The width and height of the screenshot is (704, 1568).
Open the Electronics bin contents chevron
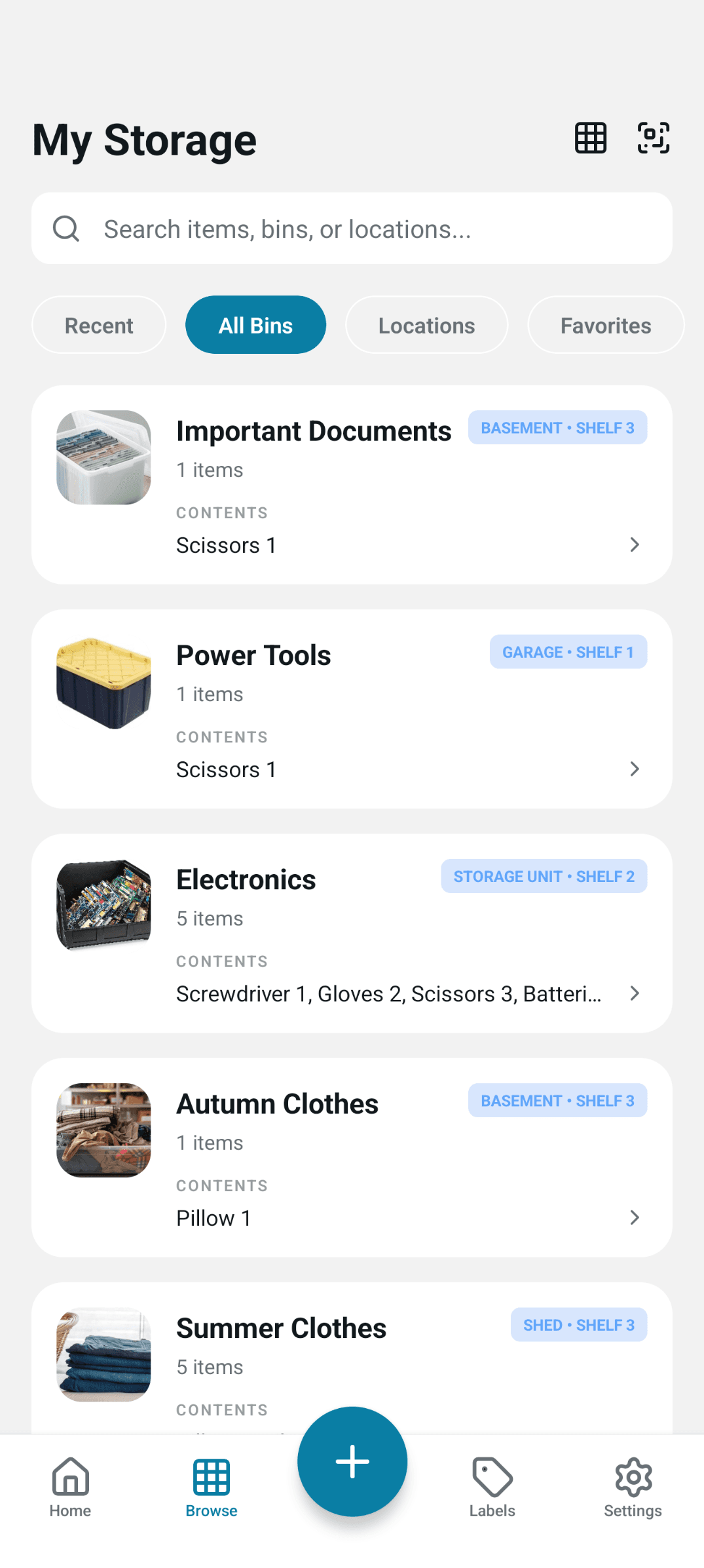(634, 993)
